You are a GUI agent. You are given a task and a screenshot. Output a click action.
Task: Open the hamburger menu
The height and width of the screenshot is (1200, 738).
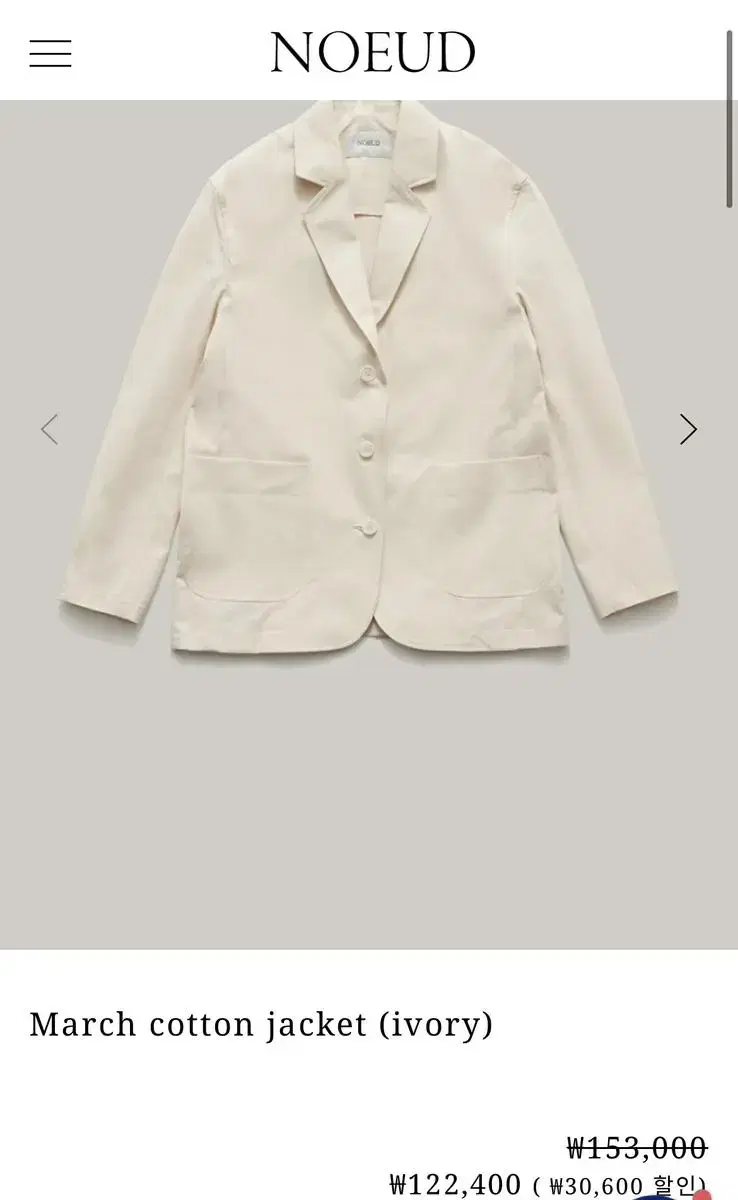click(x=50, y=53)
